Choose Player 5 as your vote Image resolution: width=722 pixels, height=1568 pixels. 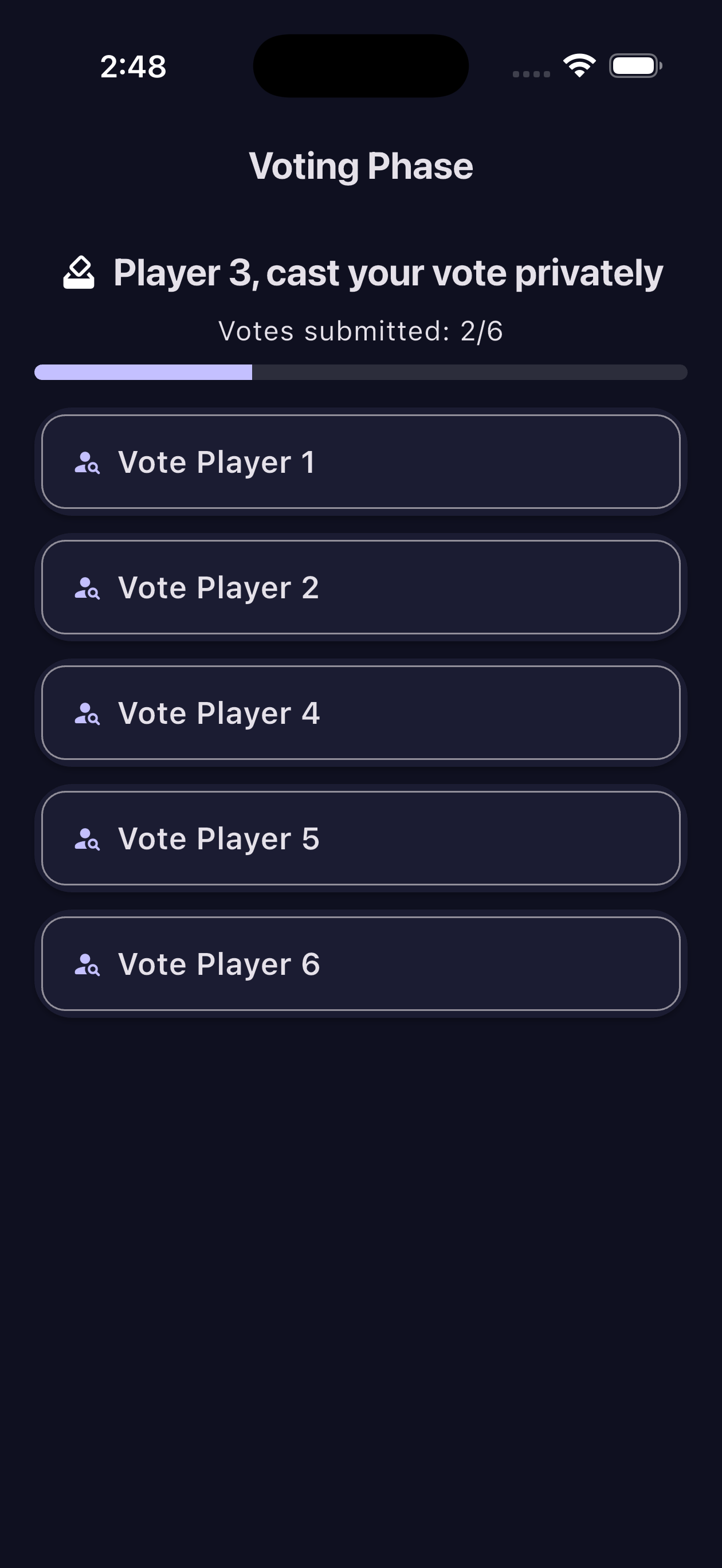coord(360,838)
